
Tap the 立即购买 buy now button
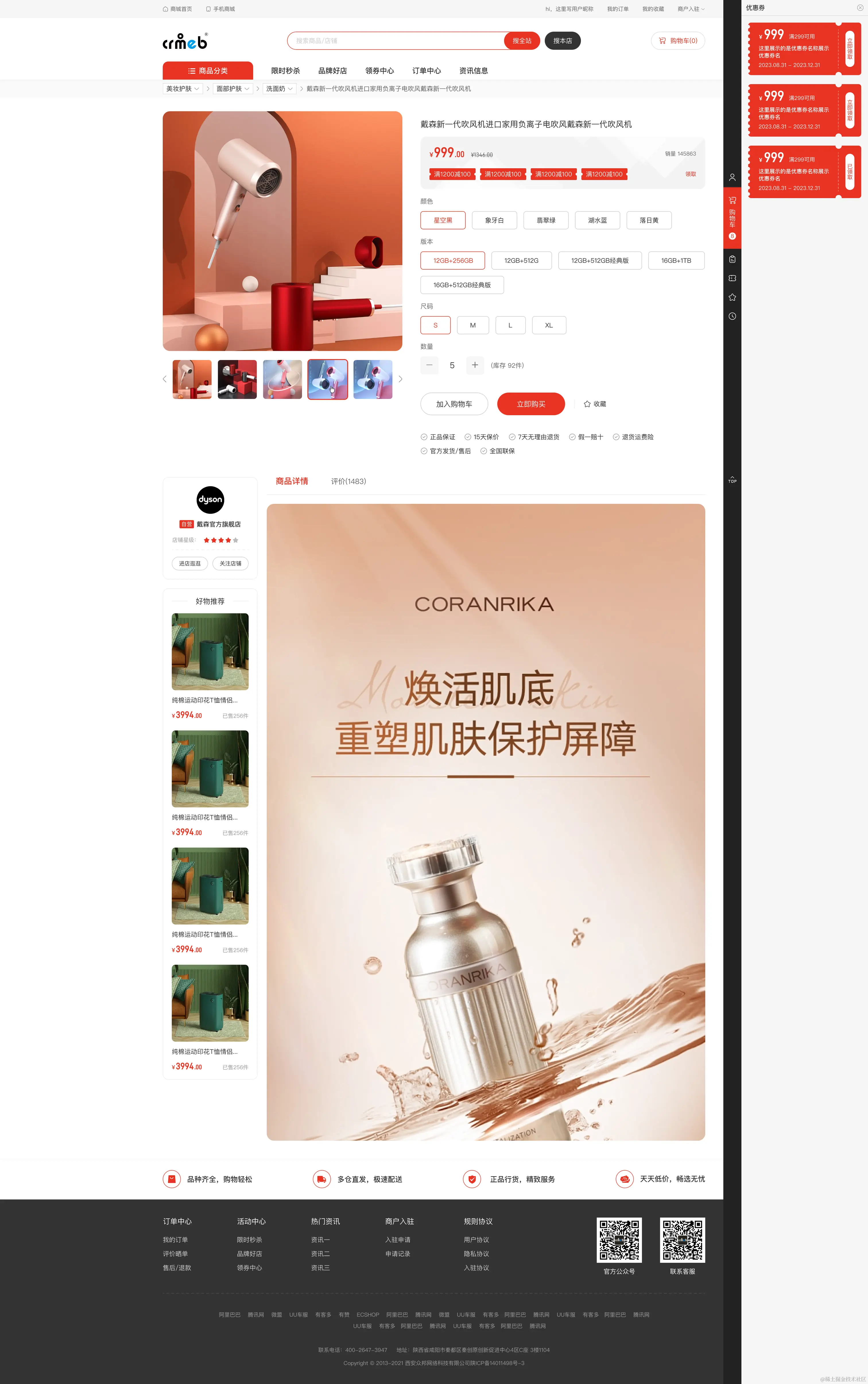(531, 404)
